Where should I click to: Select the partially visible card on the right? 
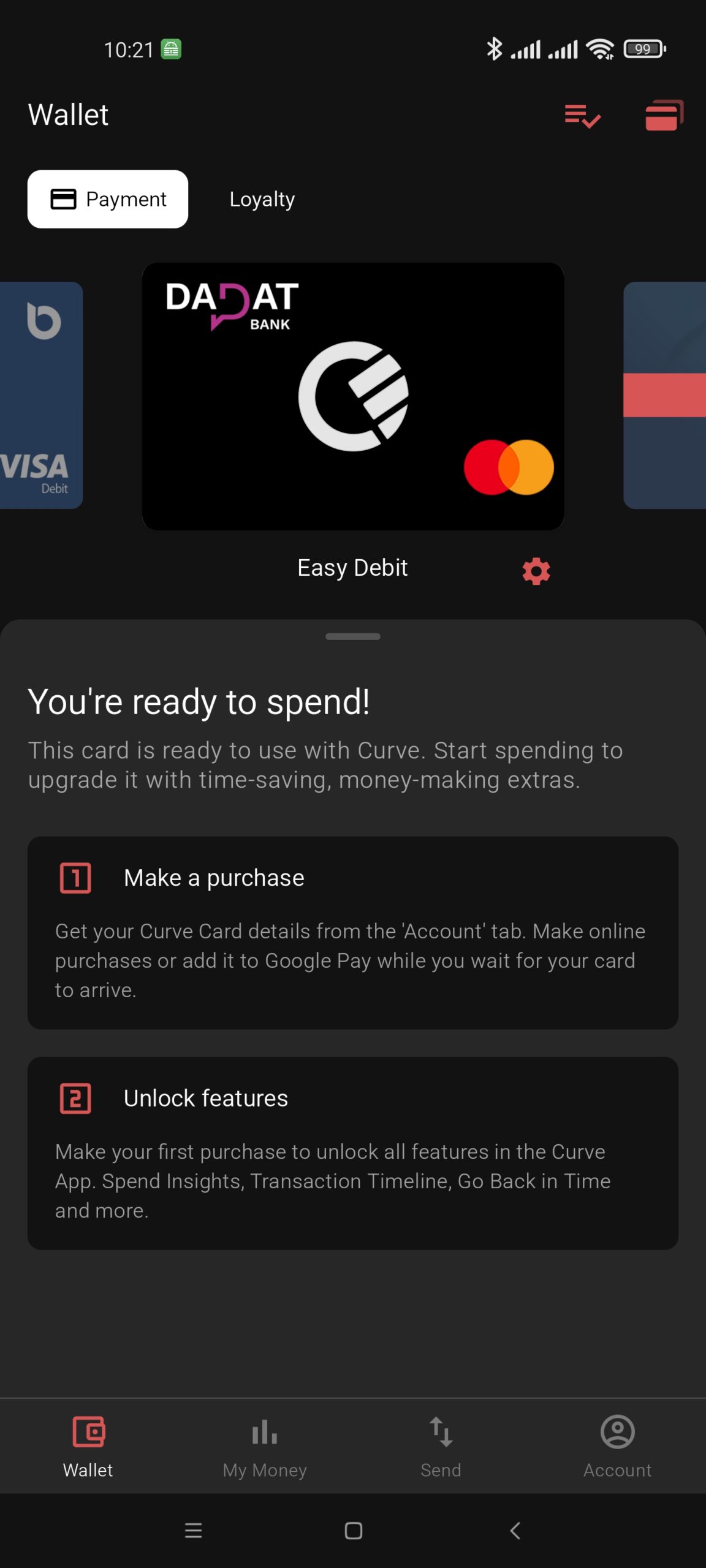[664, 395]
